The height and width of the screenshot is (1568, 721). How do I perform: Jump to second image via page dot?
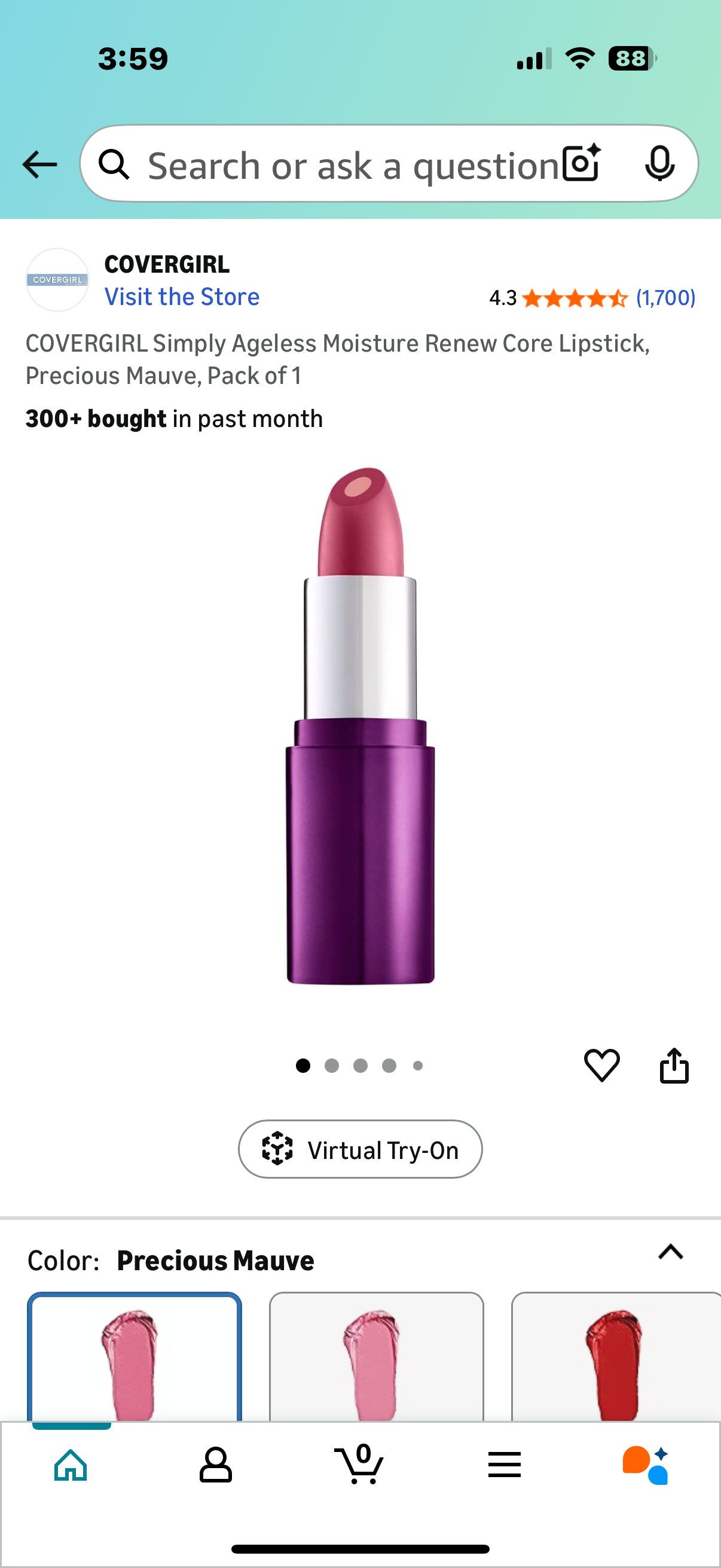332,1065
